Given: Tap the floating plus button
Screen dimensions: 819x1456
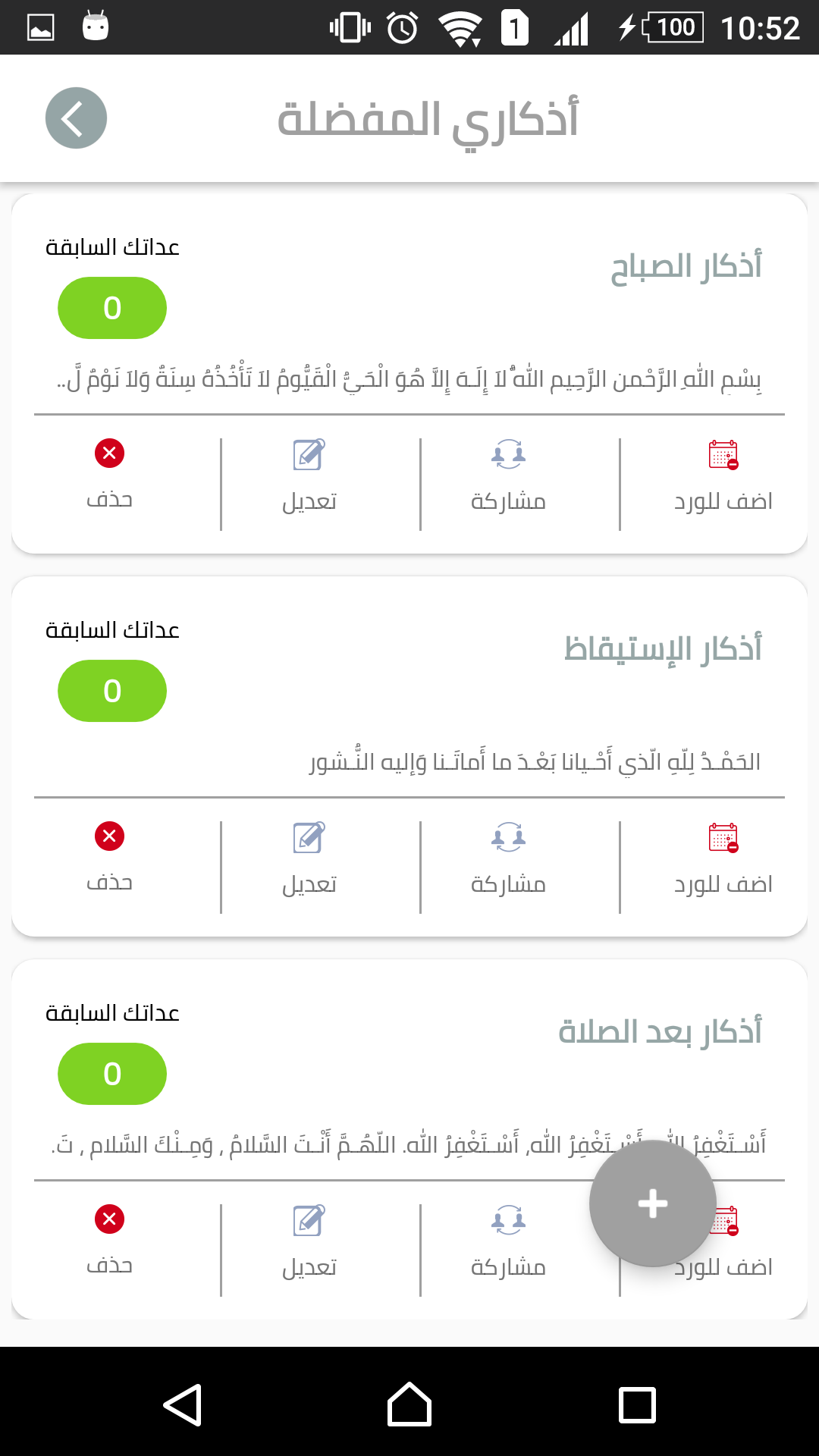Looking at the screenshot, I should click(x=652, y=1203).
